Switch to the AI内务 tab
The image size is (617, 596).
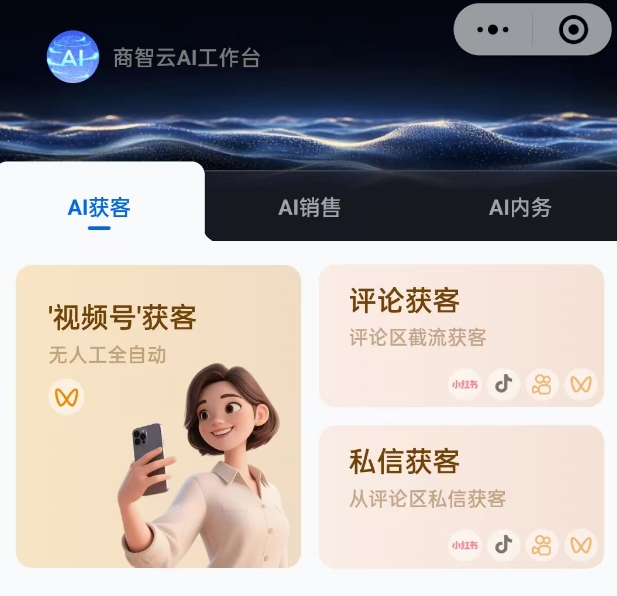(520, 208)
